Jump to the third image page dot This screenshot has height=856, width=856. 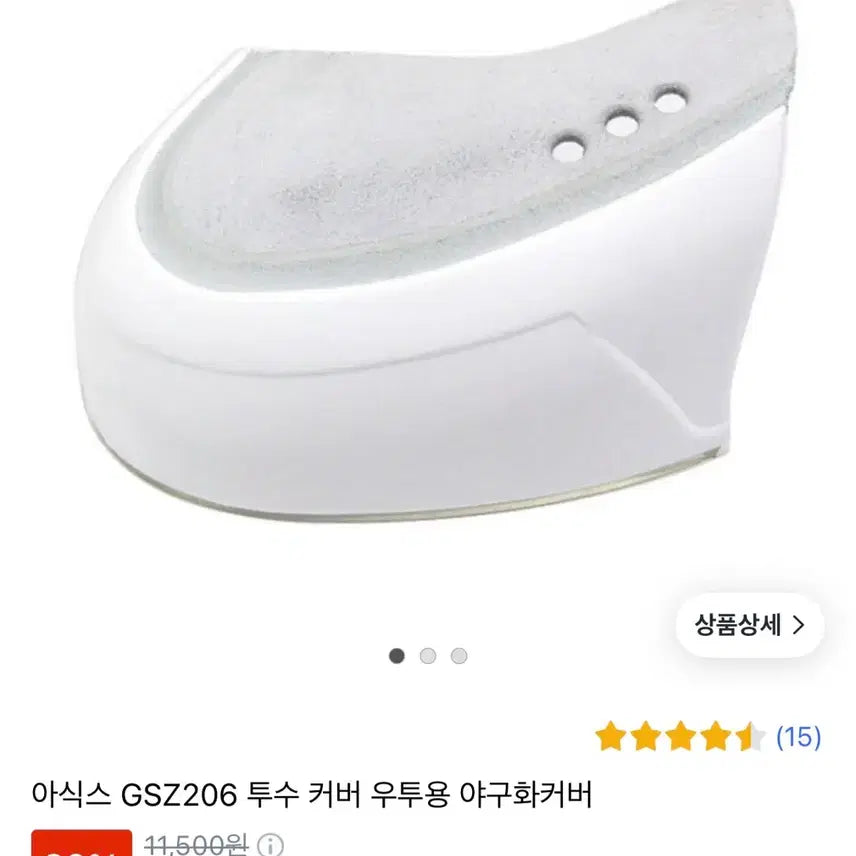[459, 656]
